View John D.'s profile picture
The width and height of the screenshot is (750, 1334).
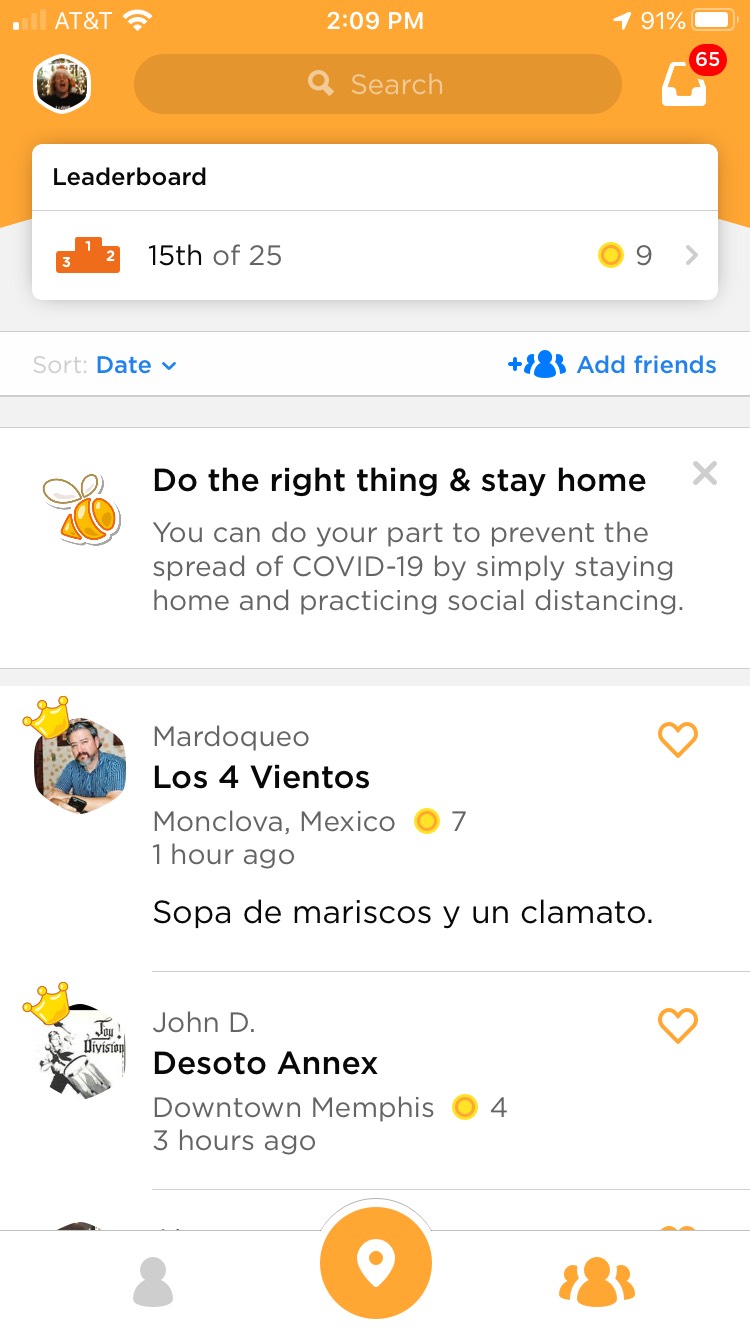tap(80, 1050)
